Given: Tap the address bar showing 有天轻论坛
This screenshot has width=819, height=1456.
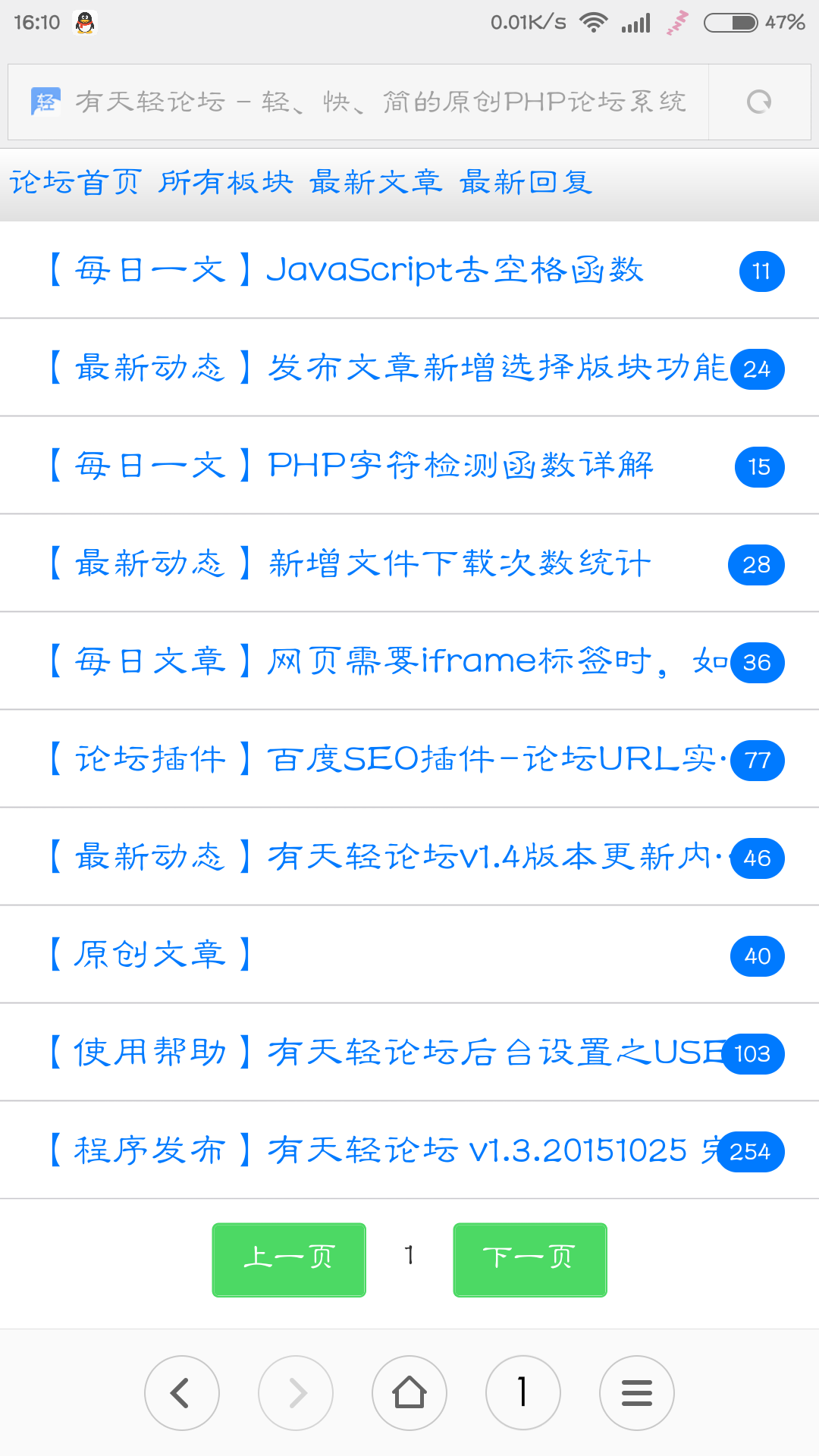Looking at the screenshot, I should (x=358, y=102).
